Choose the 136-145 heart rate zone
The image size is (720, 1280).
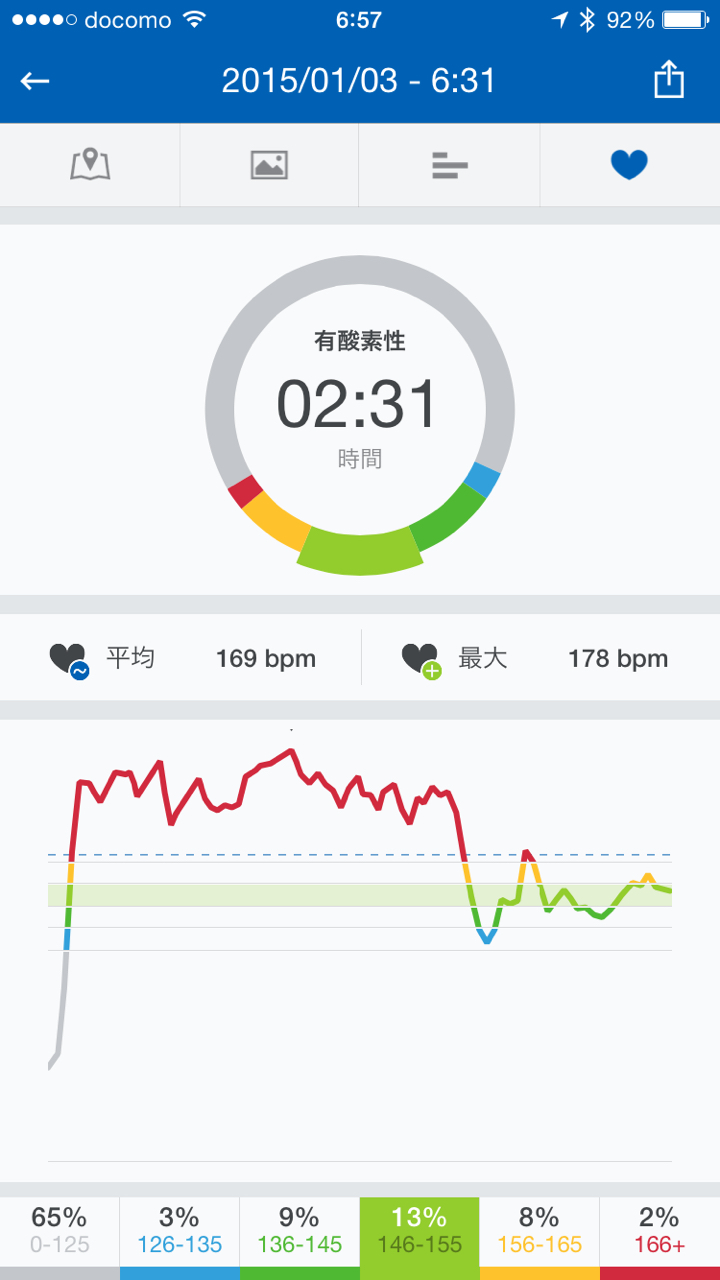[300, 1231]
